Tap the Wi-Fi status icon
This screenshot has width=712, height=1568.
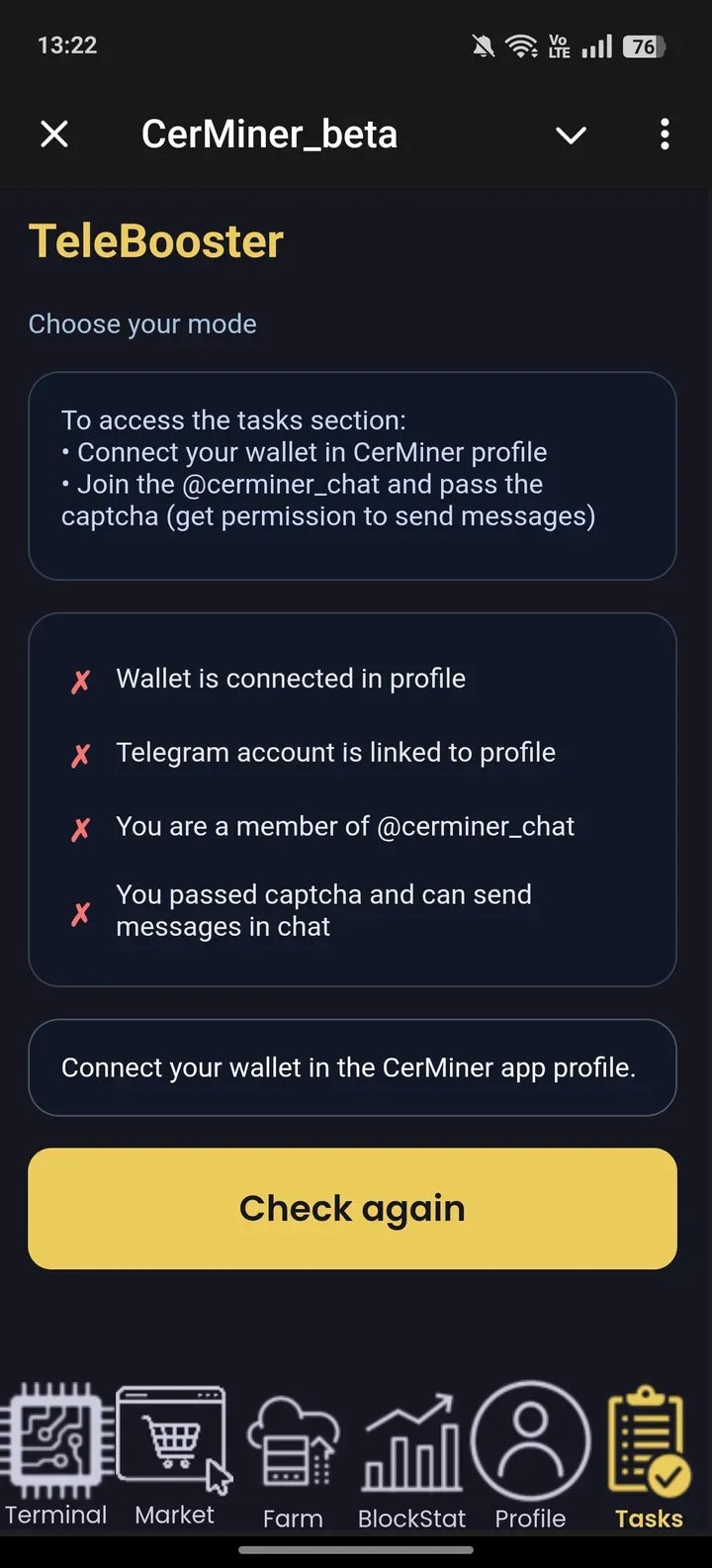[x=521, y=45]
